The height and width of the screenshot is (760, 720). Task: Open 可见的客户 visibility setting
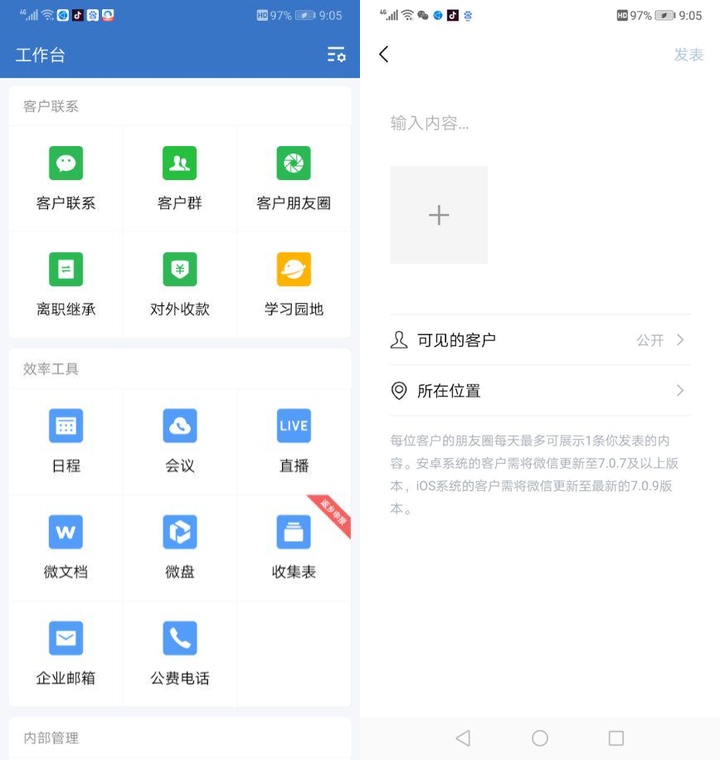point(540,340)
